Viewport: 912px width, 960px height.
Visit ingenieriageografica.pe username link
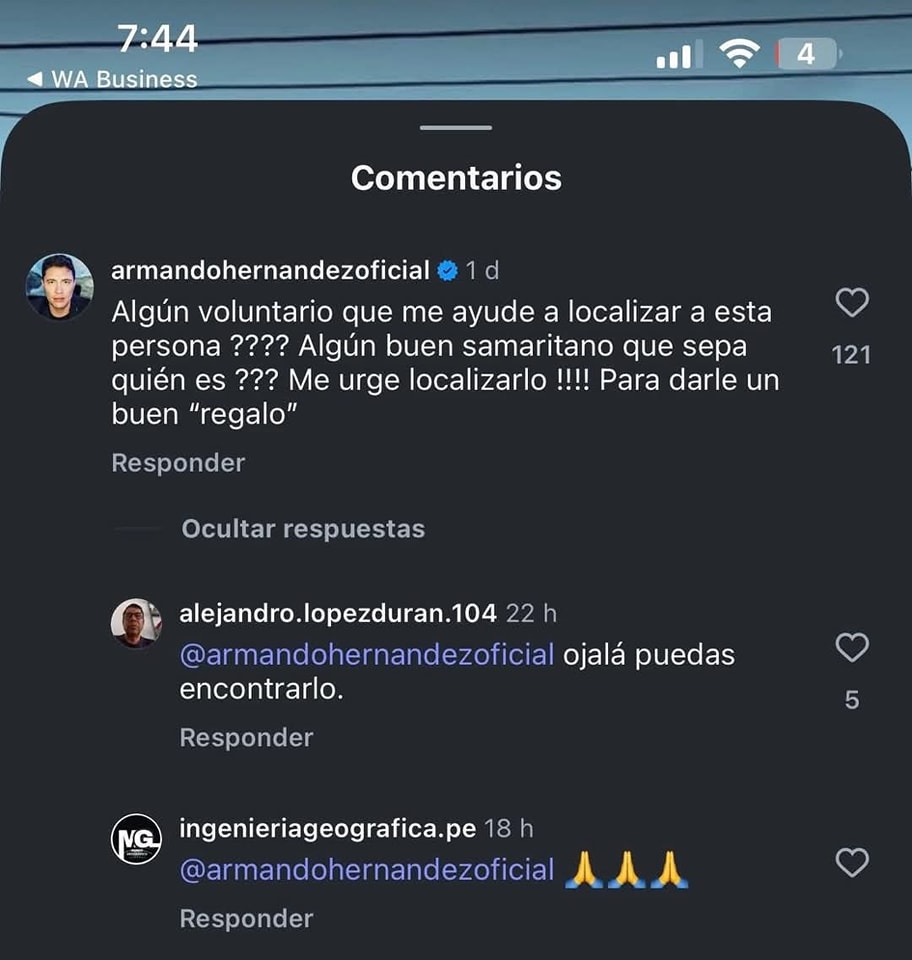click(327, 828)
